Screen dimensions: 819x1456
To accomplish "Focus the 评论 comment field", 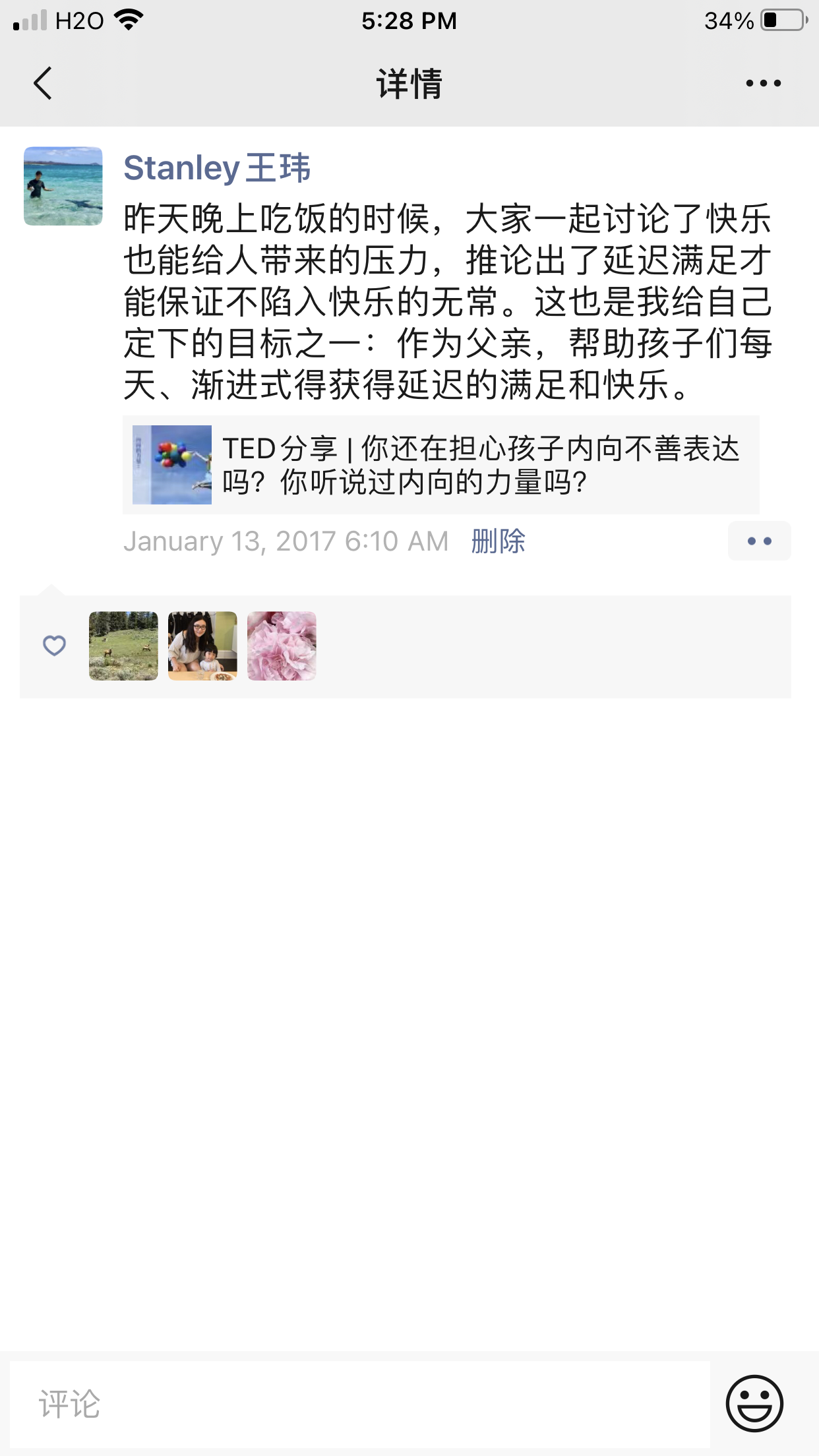I will pos(359,1404).
